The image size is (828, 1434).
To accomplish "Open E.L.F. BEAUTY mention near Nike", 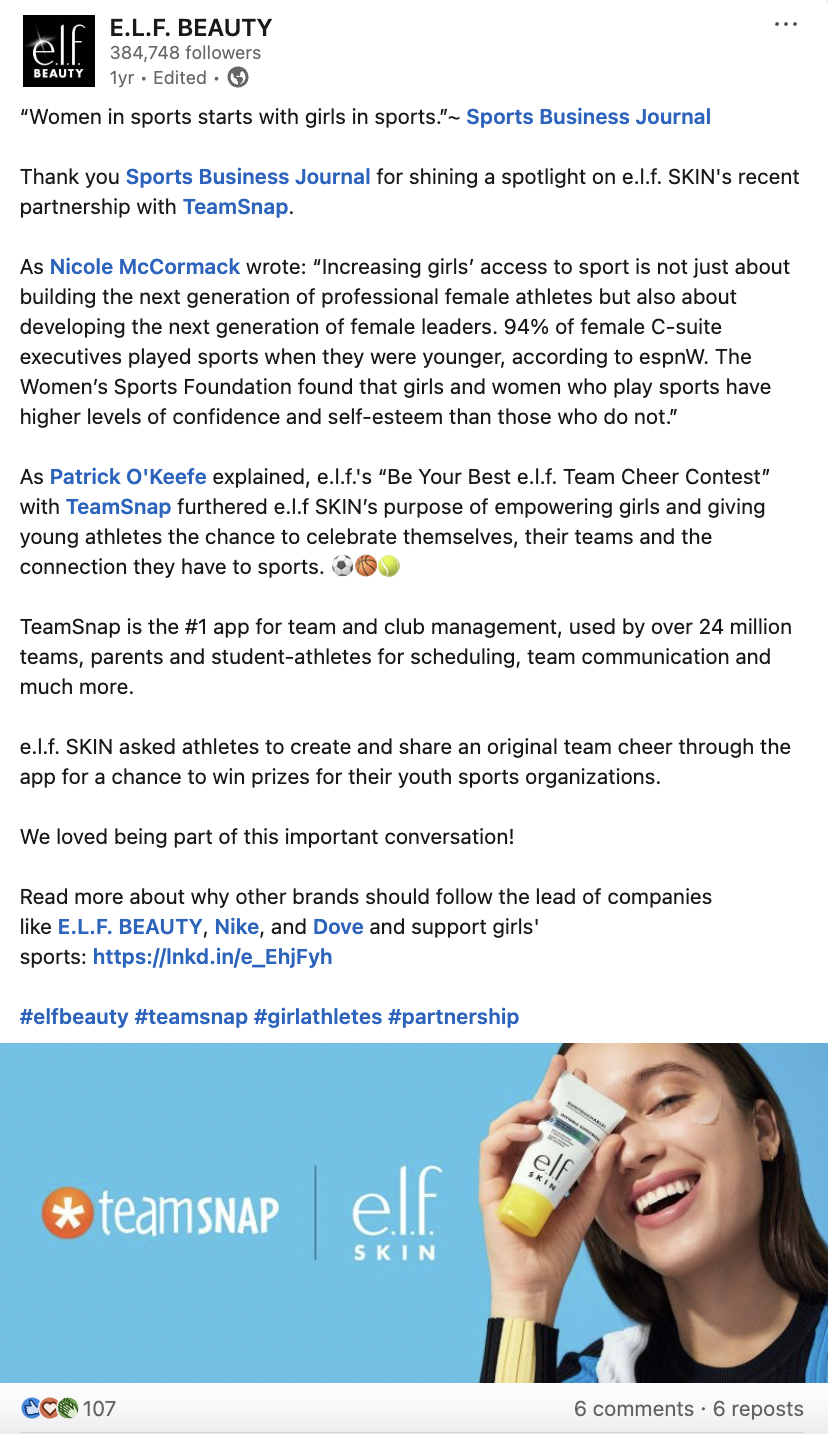I will (x=130, y=927).
